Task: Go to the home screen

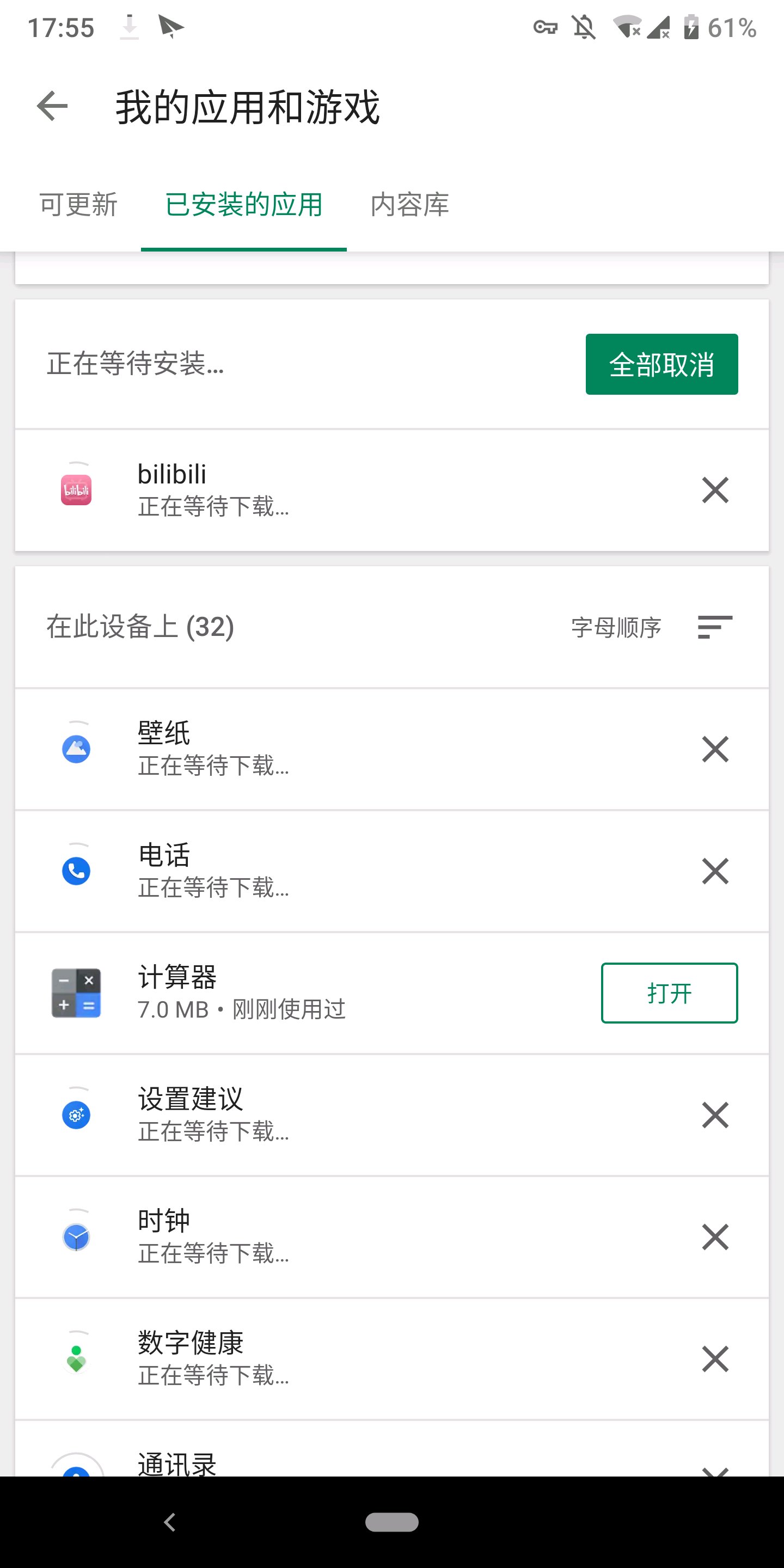Action: (x=391, y=1522)
